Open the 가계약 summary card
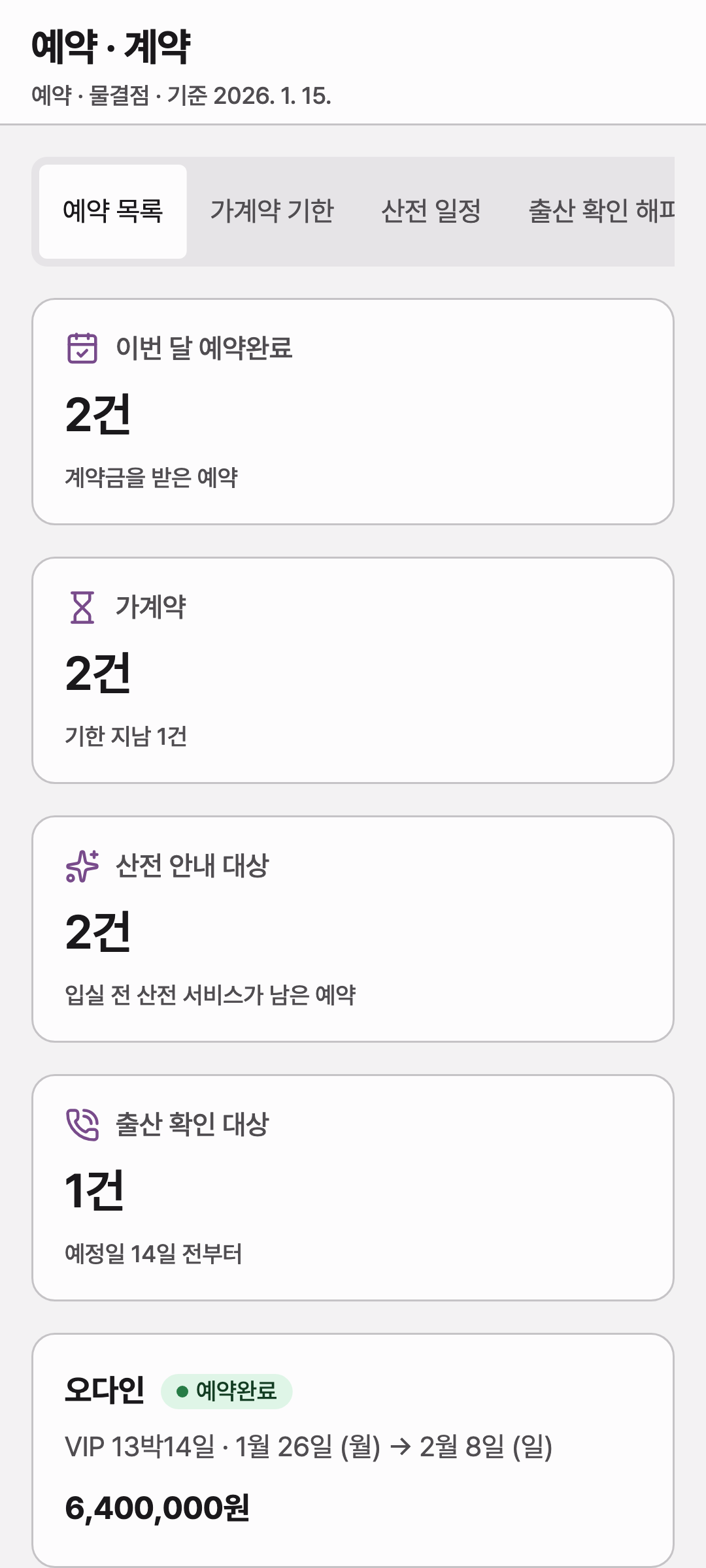Screen dimensions: 706x1568 [x=353, y=670]
